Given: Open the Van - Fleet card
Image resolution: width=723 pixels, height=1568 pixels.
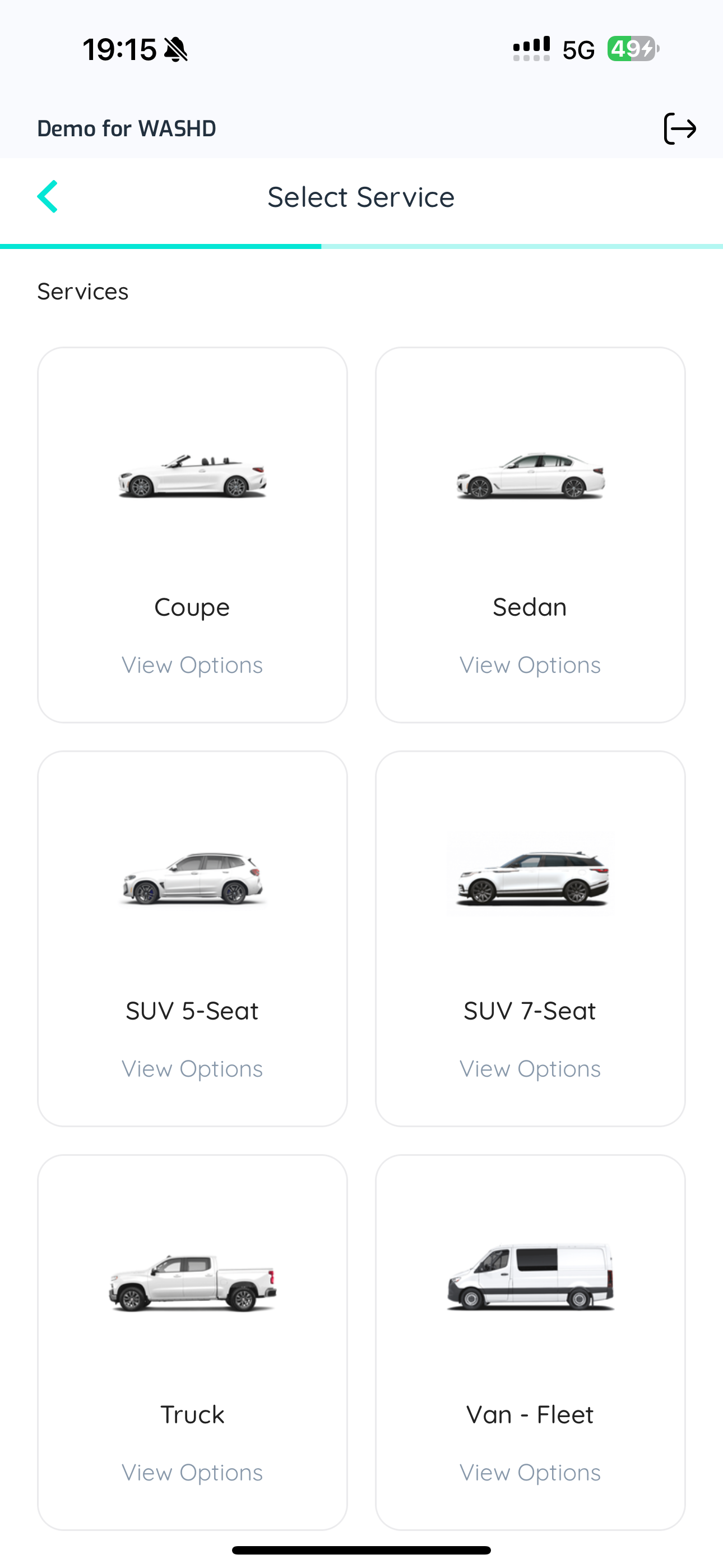Looking at the screenshot, I should click(x=530, y=1342).
